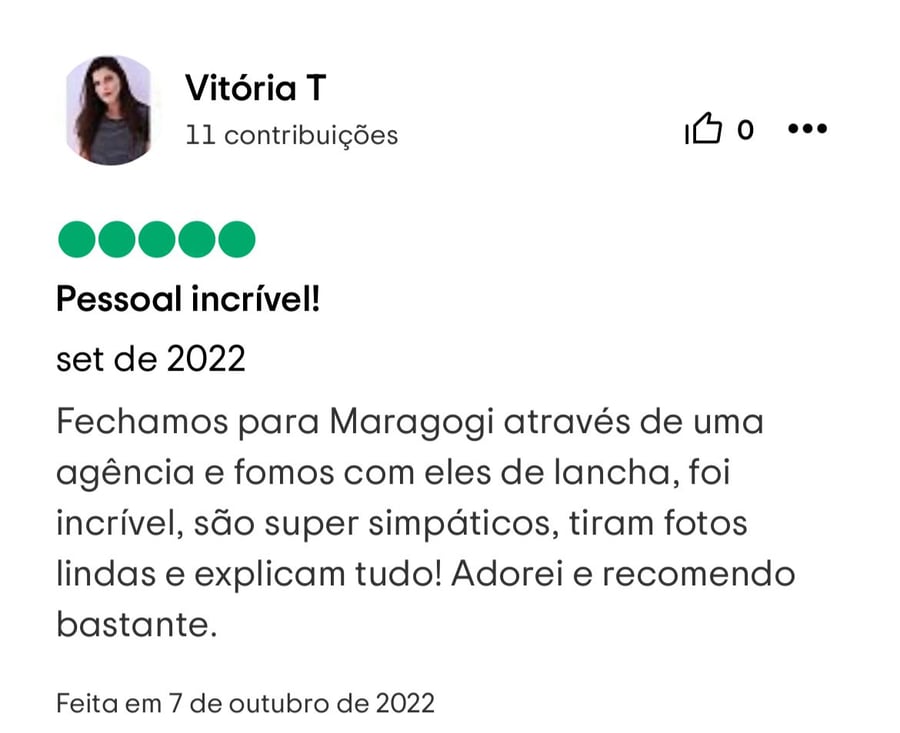
Task: View the profile of Vitória T
Action: 255,89
